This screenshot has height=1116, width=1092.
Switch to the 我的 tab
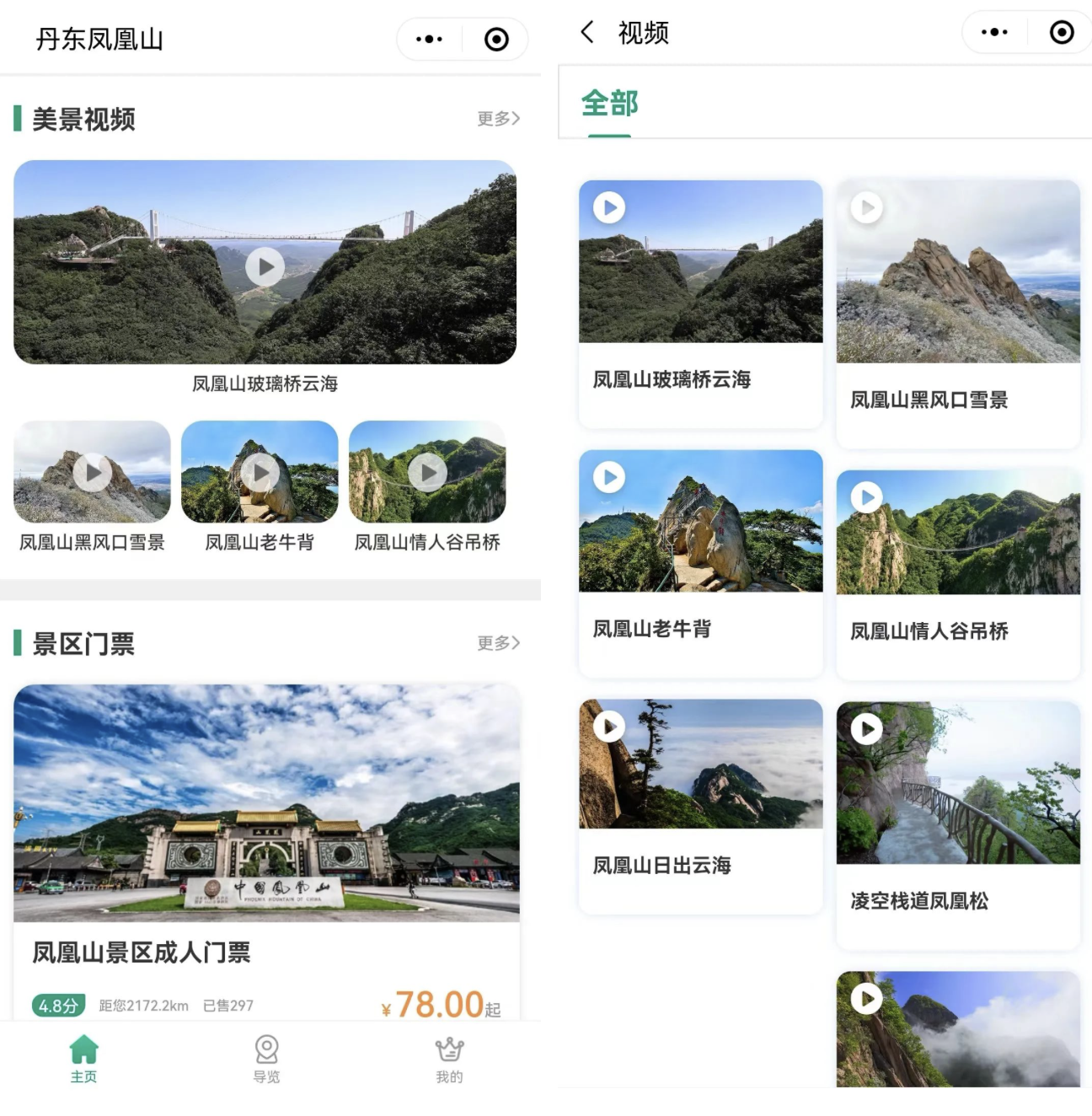(x=449, y=1059)
